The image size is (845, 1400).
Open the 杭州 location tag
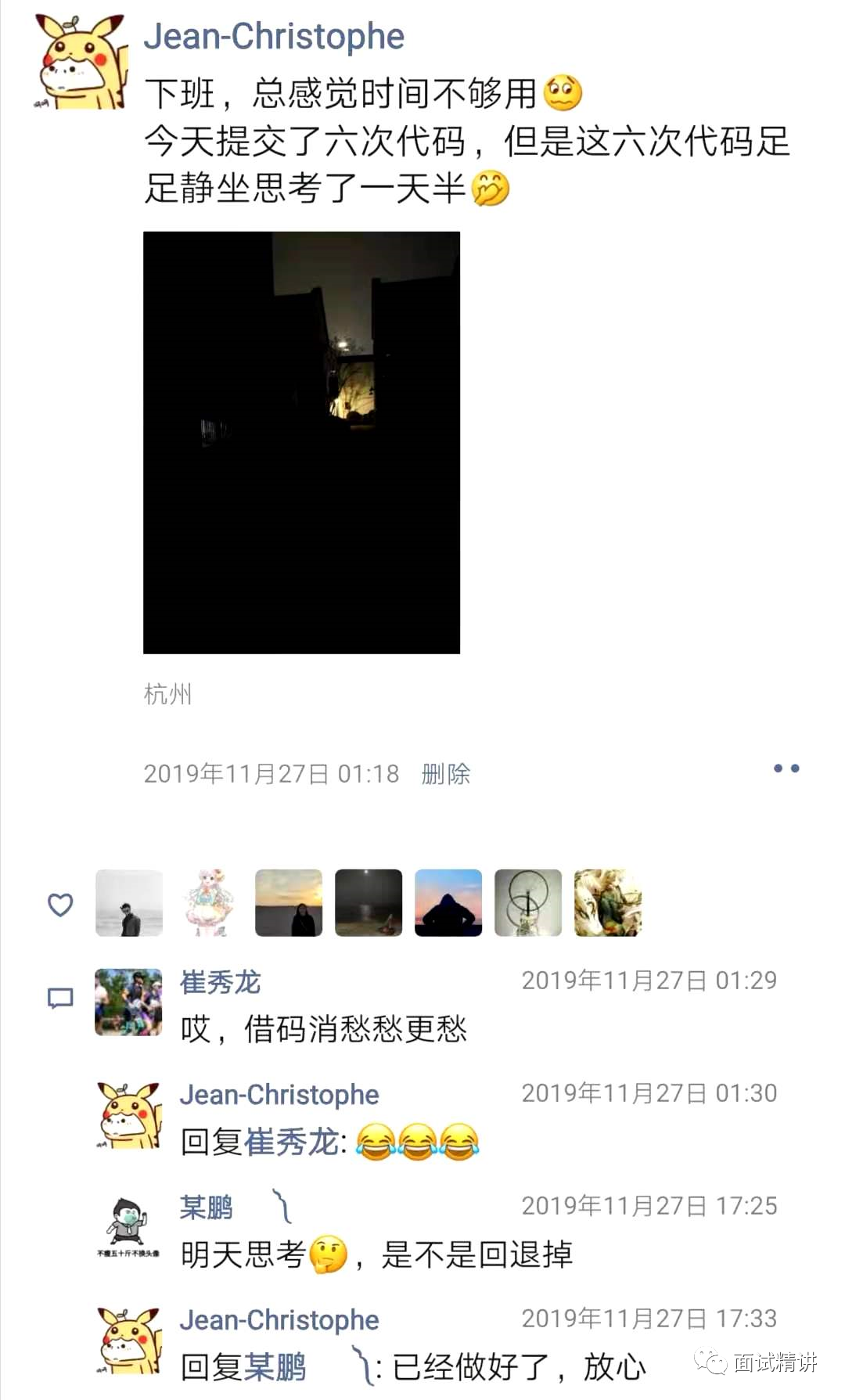tap(167, 694)
